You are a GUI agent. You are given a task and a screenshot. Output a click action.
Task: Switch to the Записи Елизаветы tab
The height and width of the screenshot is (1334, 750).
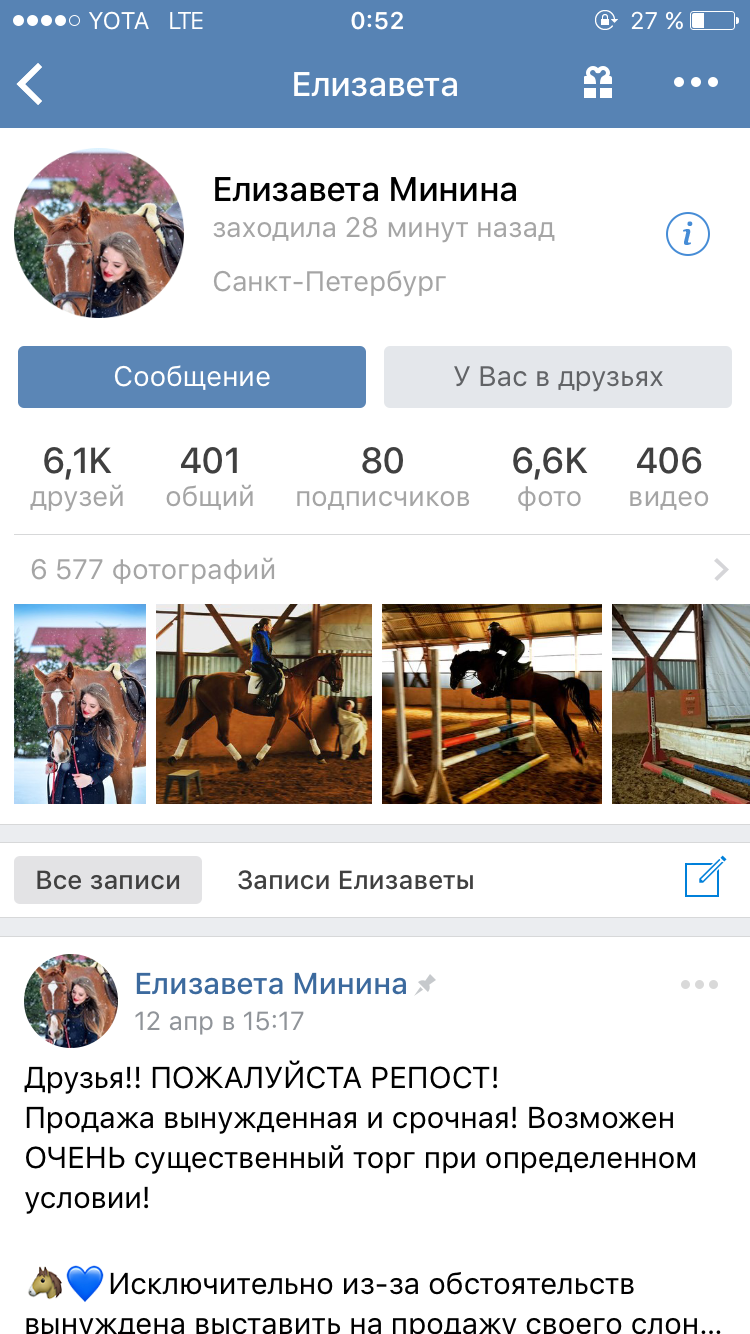coord(355,880)
